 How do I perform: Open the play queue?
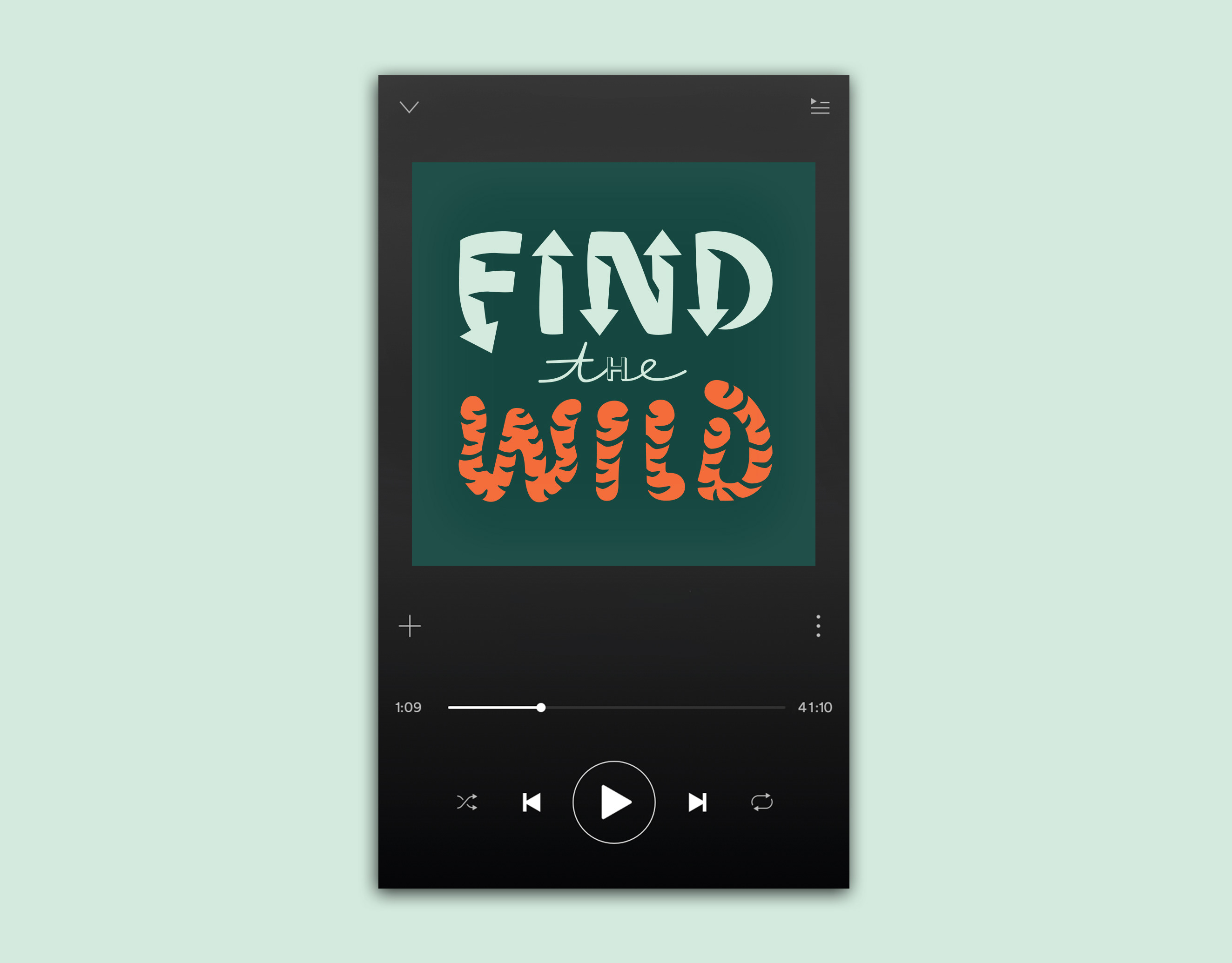[820, 107]
